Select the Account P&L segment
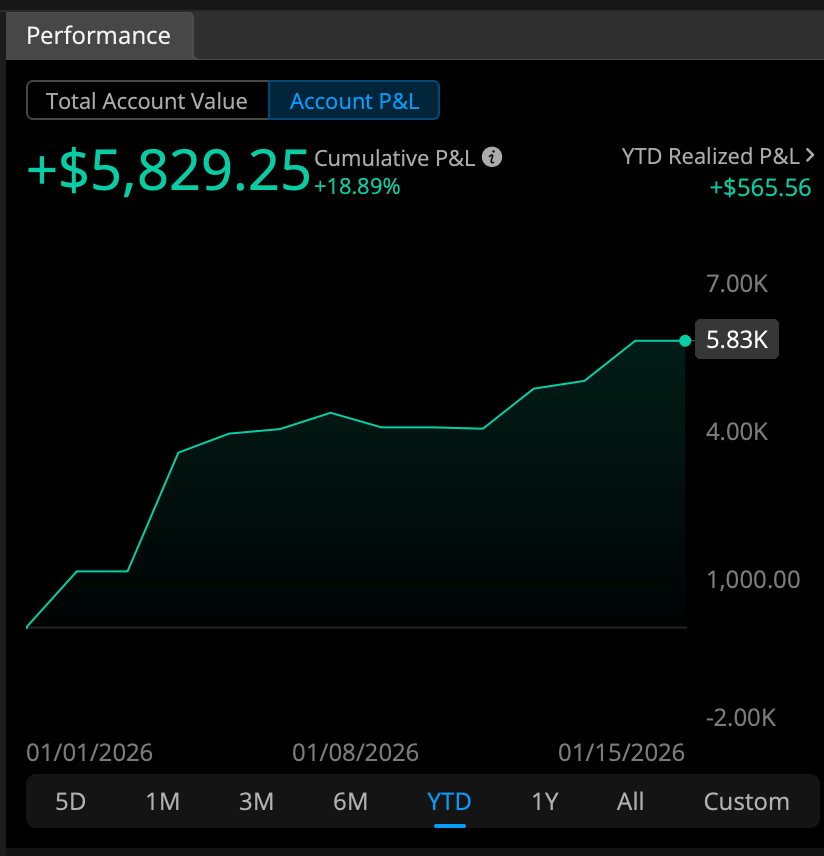Viewport: 824px width, 856px height. tap(354, 101)
